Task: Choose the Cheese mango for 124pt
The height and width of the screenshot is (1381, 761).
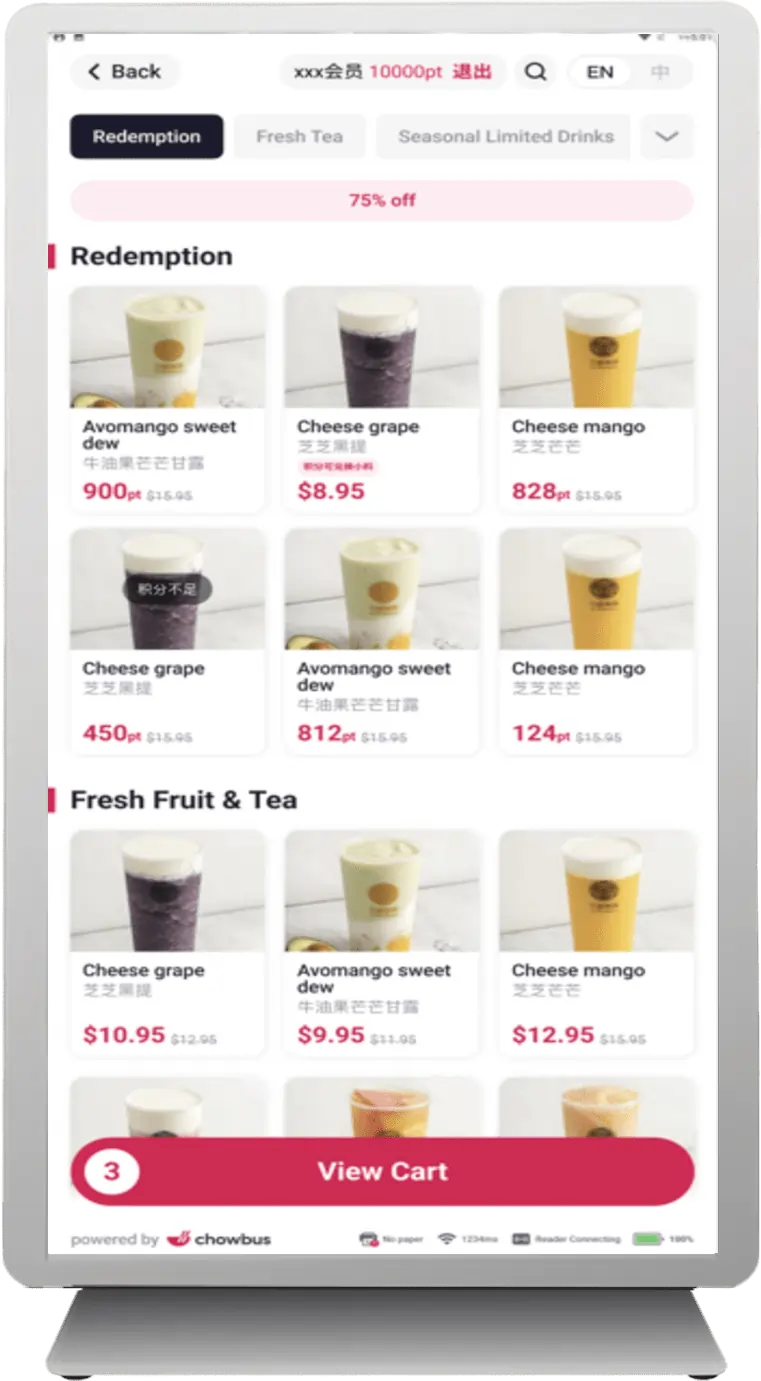Action: click(x=597, y=641)
